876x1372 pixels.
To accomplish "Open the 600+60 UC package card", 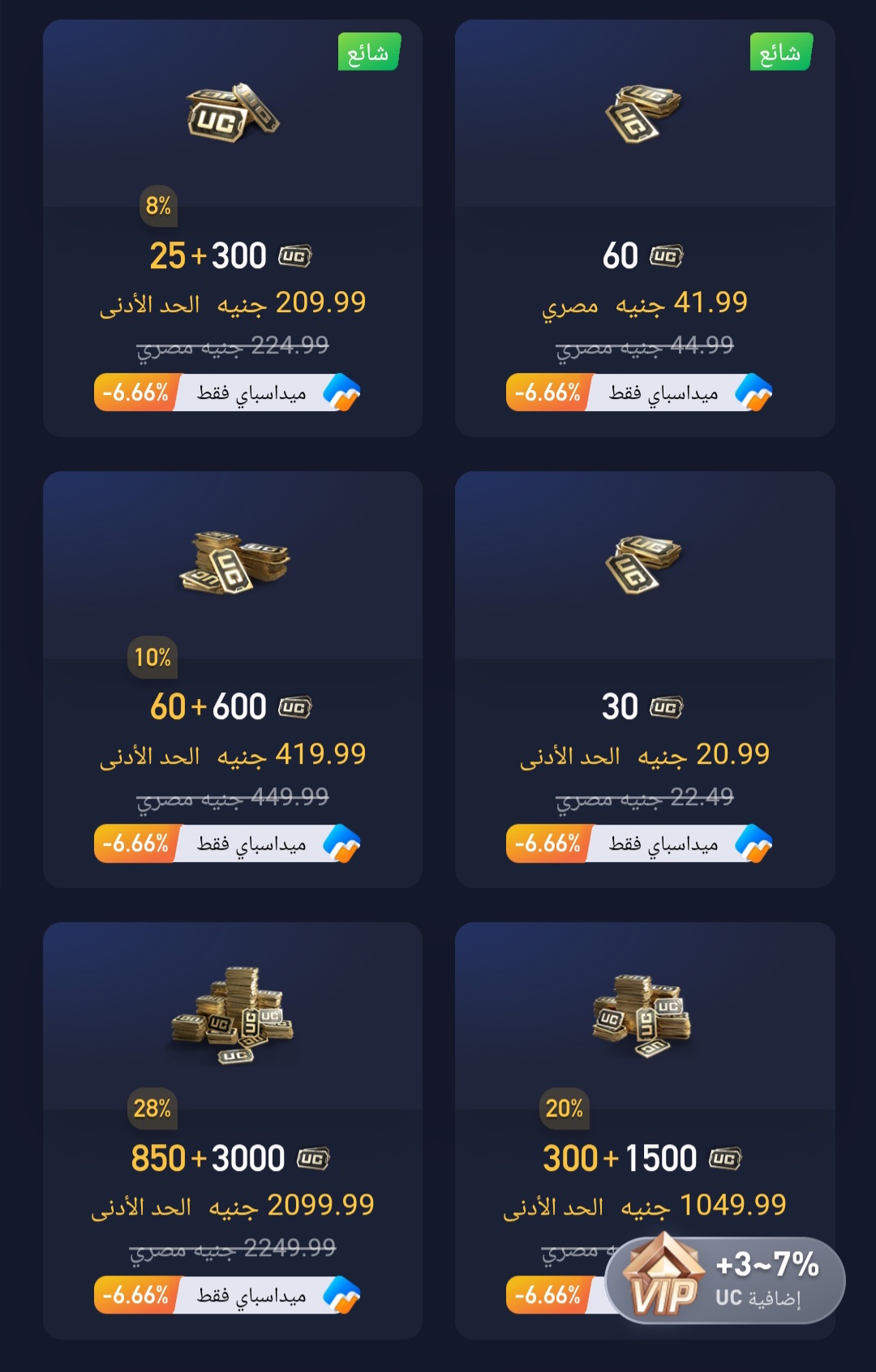I will coord(233,680).
